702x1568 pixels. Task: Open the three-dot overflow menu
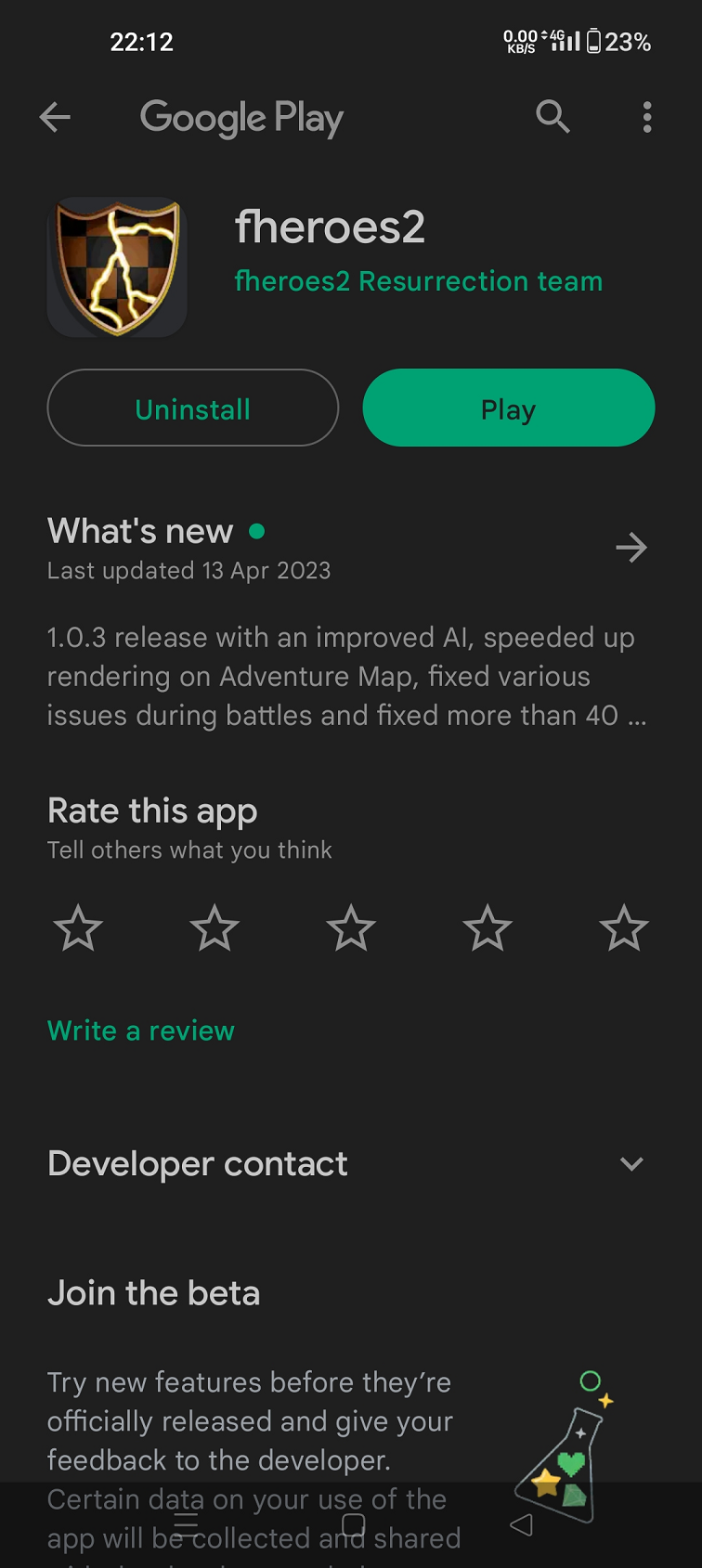pos(647,117)
